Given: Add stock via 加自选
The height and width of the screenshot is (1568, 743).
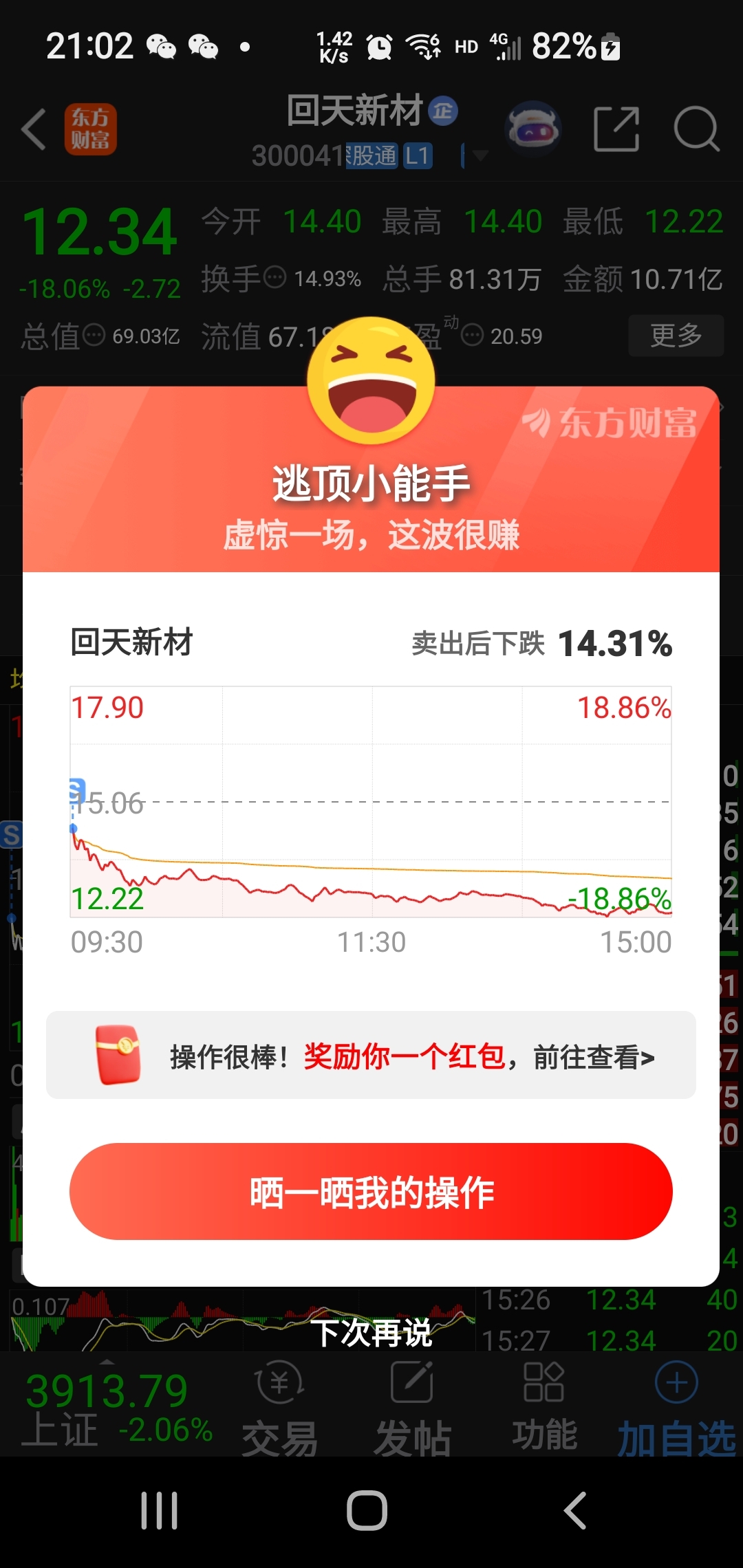Looking at the screenshot, I should 677,1408.
